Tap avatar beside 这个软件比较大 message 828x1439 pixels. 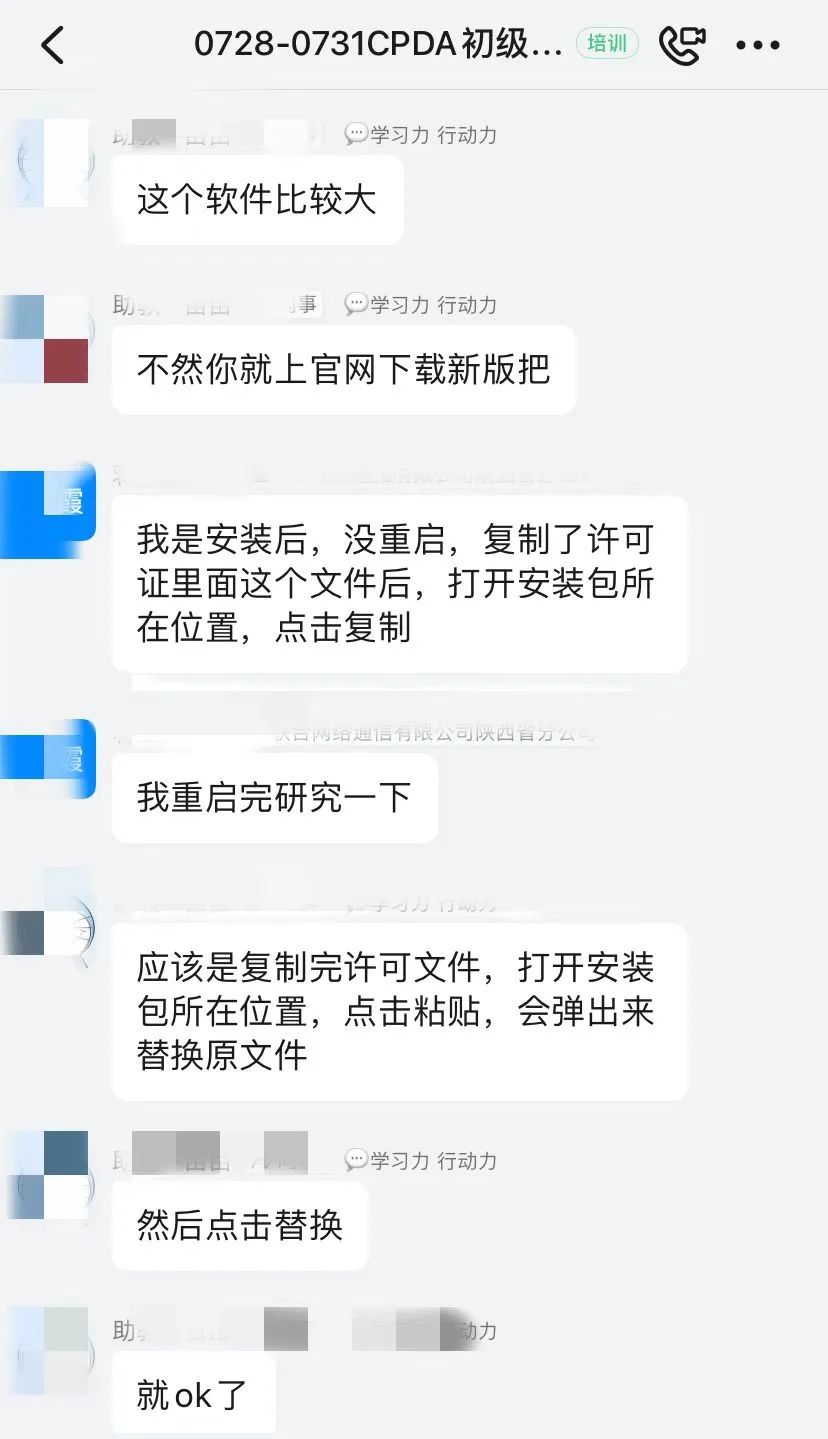coord(53,163)
